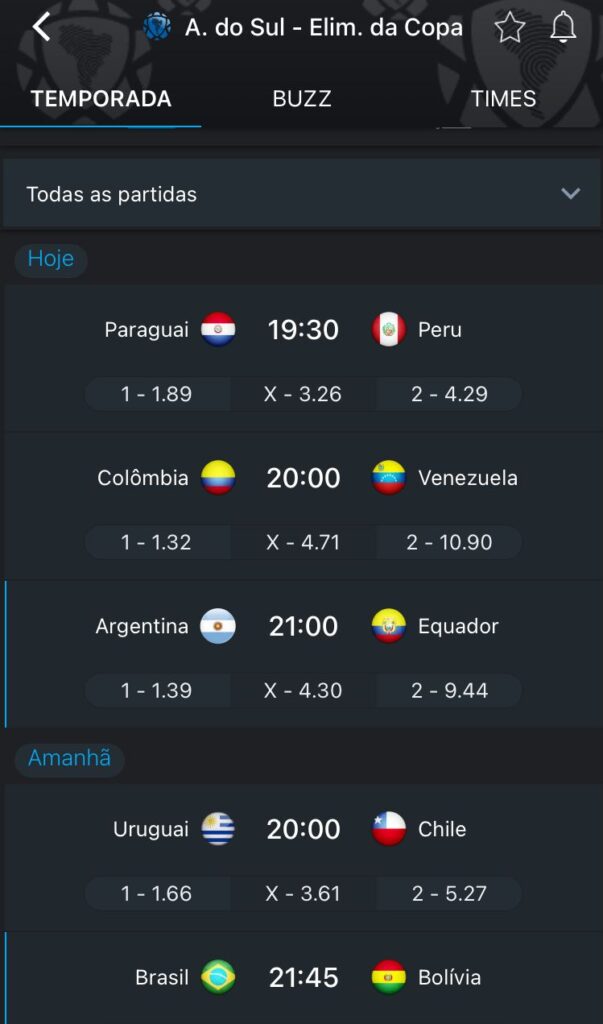Open the Uruguai vs Chile match
603x1024 pixels.
point(303,829)
